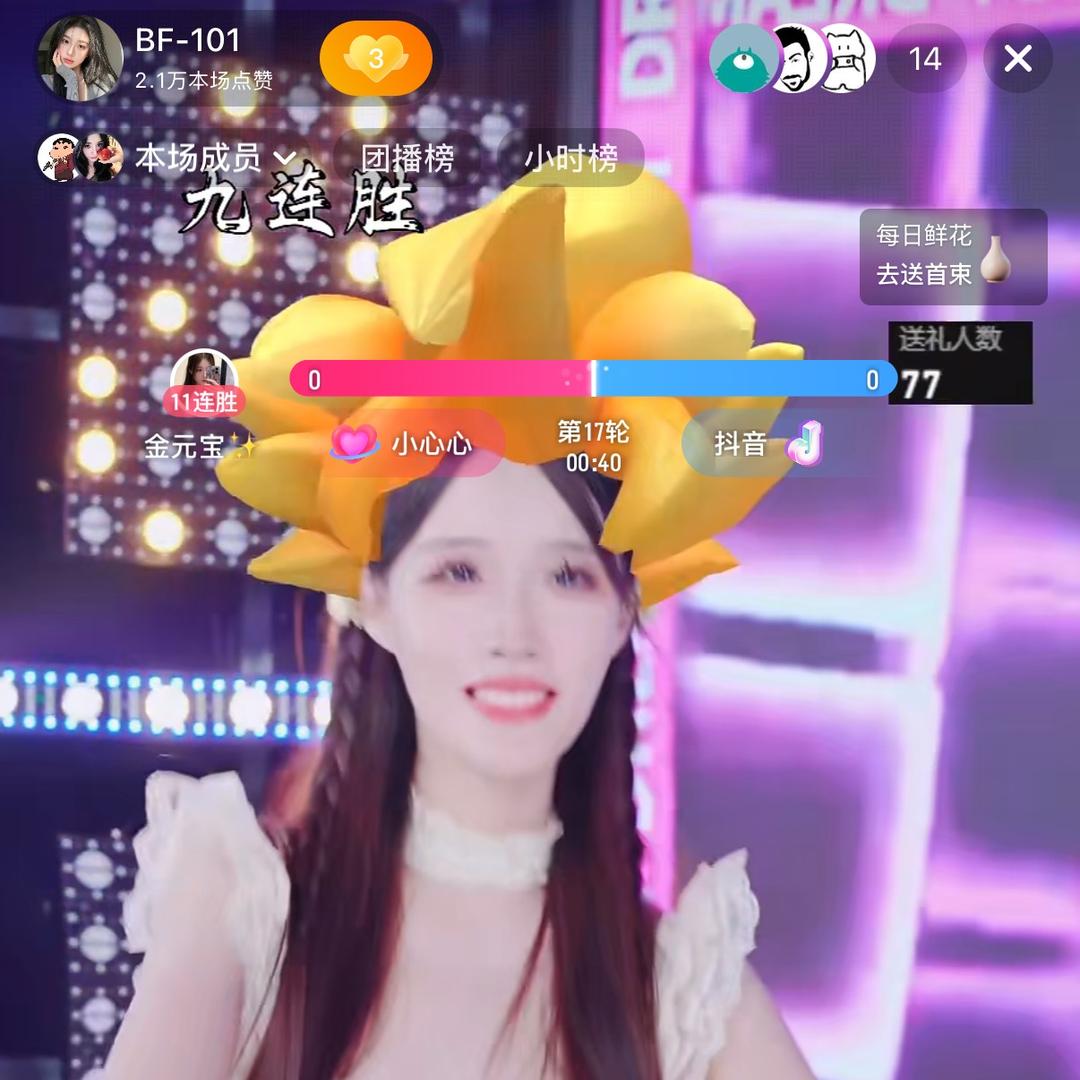Open 每日鲜花 to send the first bouquet
This screenshot has height=1080, width=1080.
[952, 256]
